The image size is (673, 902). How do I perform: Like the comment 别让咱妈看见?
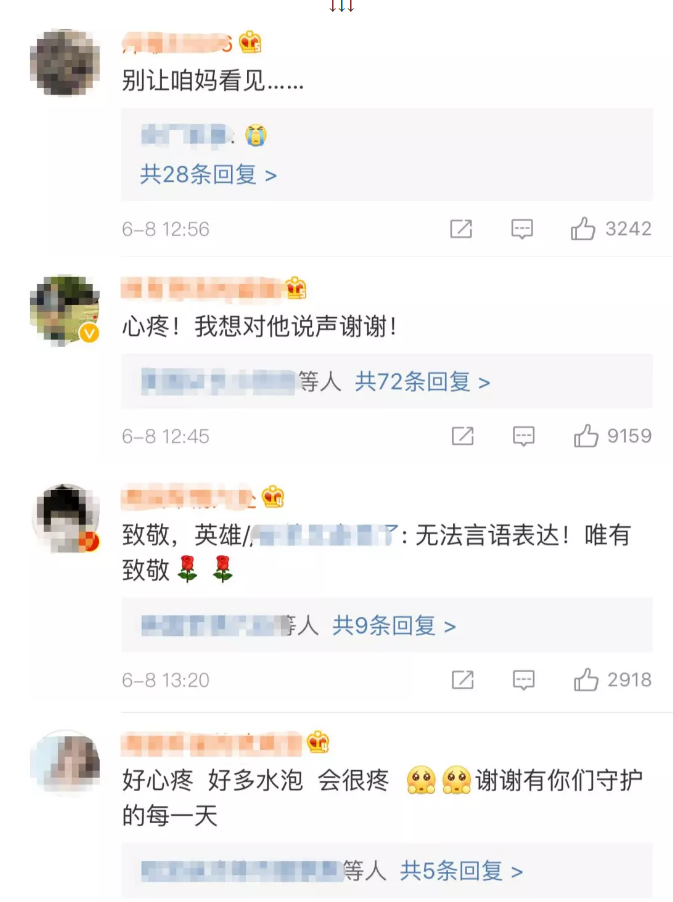pyautogui.click(x=584, y=229)
